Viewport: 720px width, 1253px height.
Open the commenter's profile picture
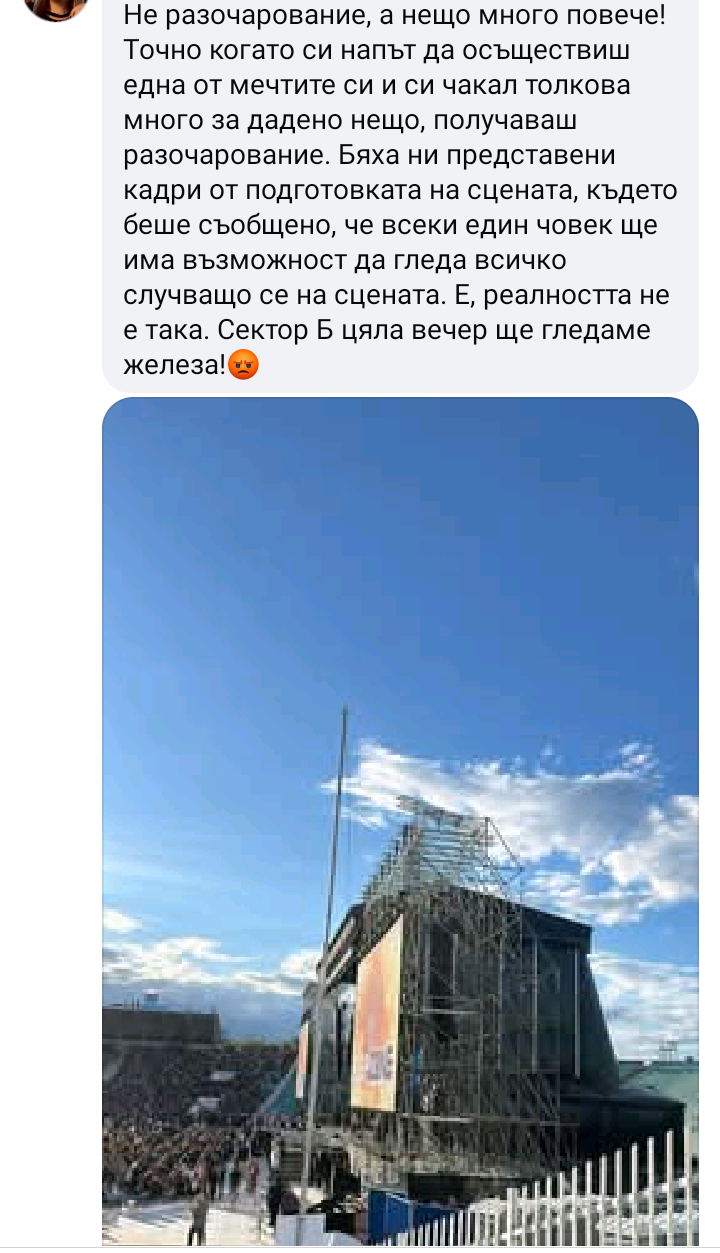57,6
